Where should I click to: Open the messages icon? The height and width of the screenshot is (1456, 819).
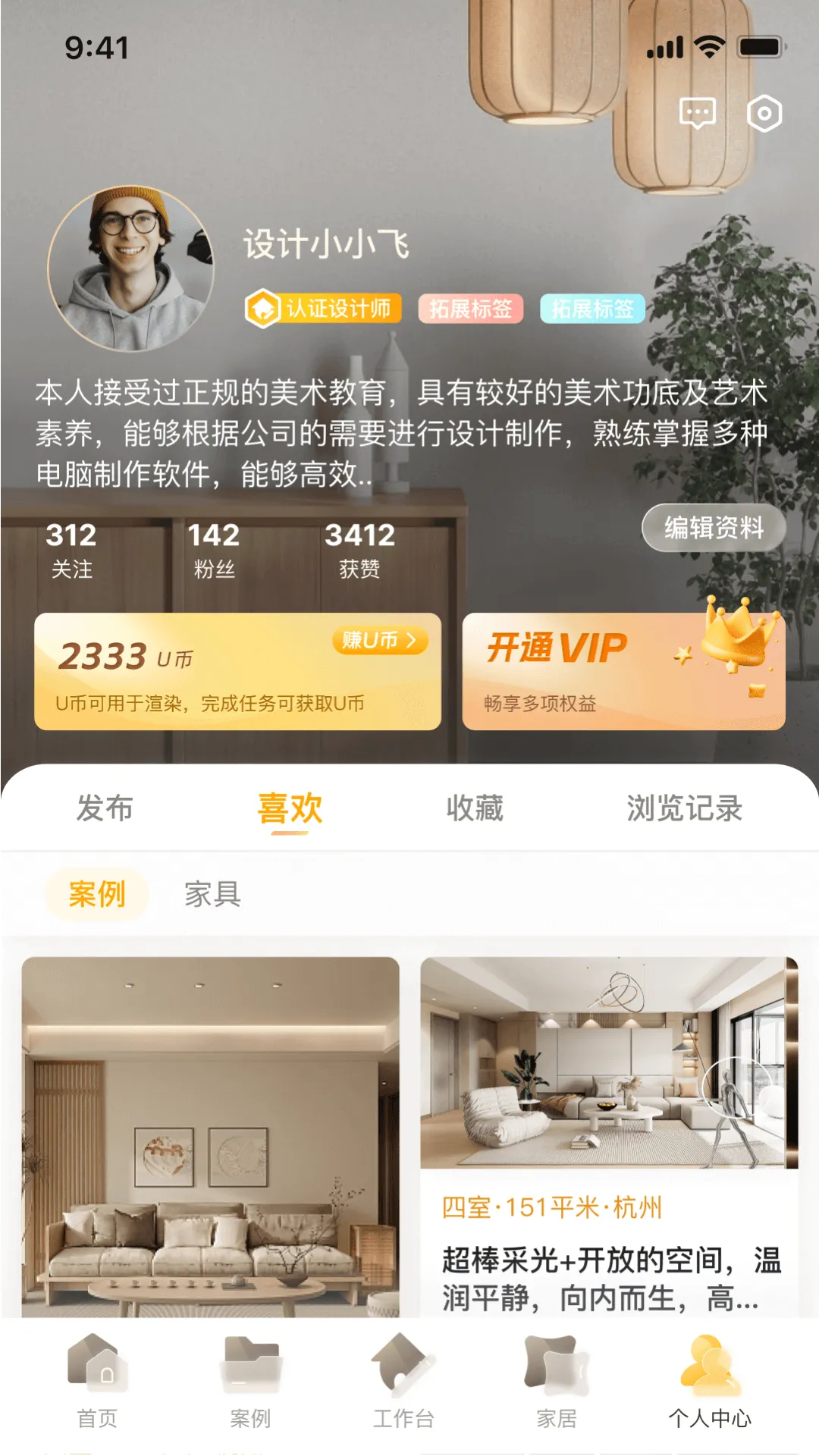coord(697,114)
